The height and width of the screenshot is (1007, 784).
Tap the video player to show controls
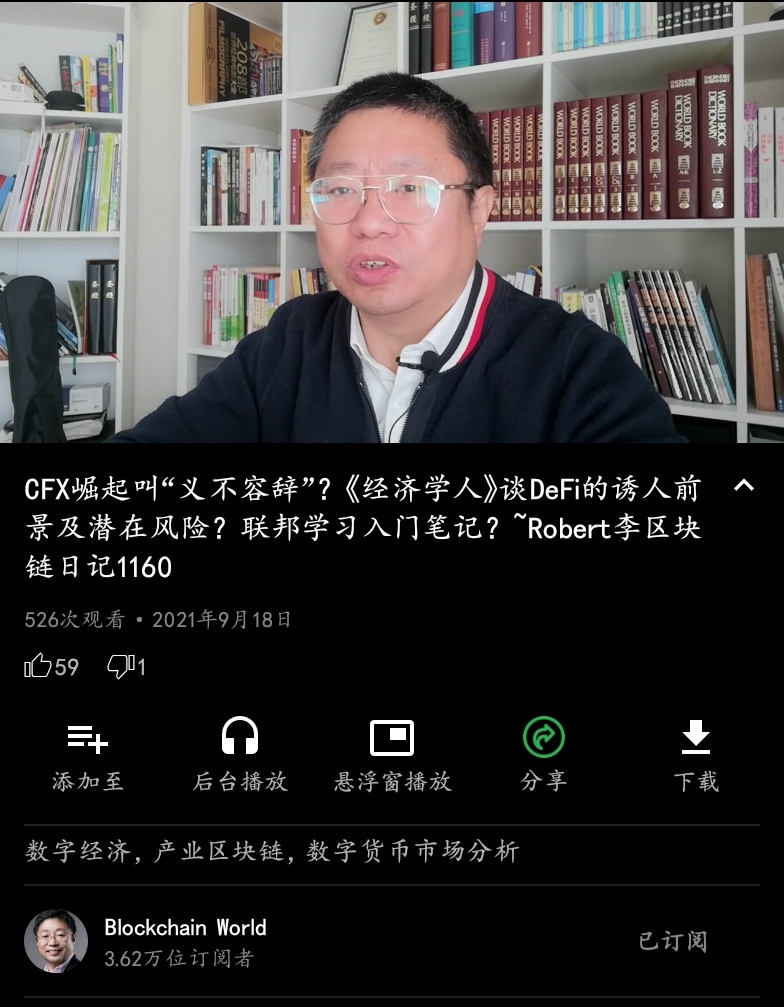(x=392, y=221)
